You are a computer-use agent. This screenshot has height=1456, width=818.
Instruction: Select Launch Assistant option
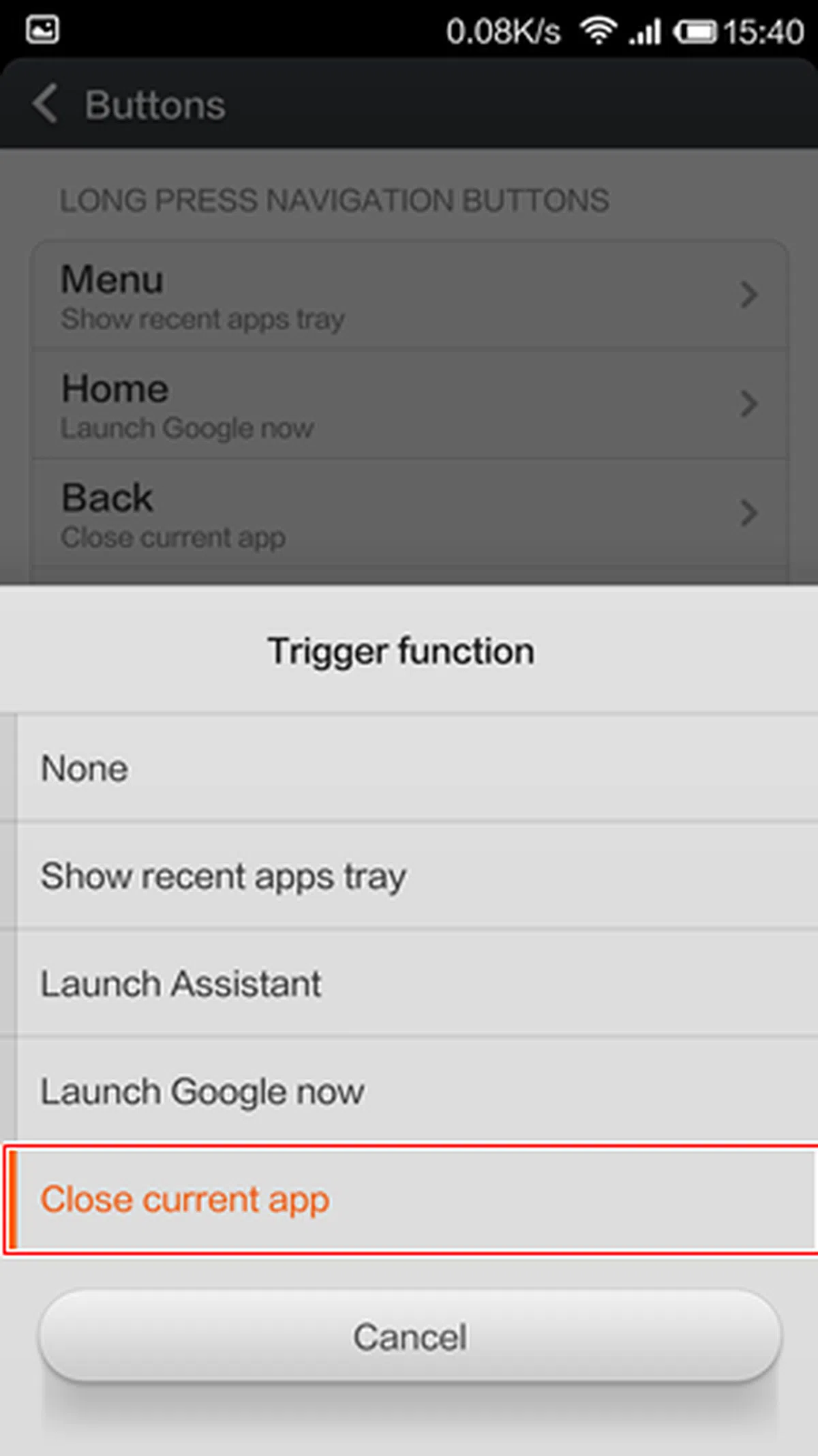point(409,984)
